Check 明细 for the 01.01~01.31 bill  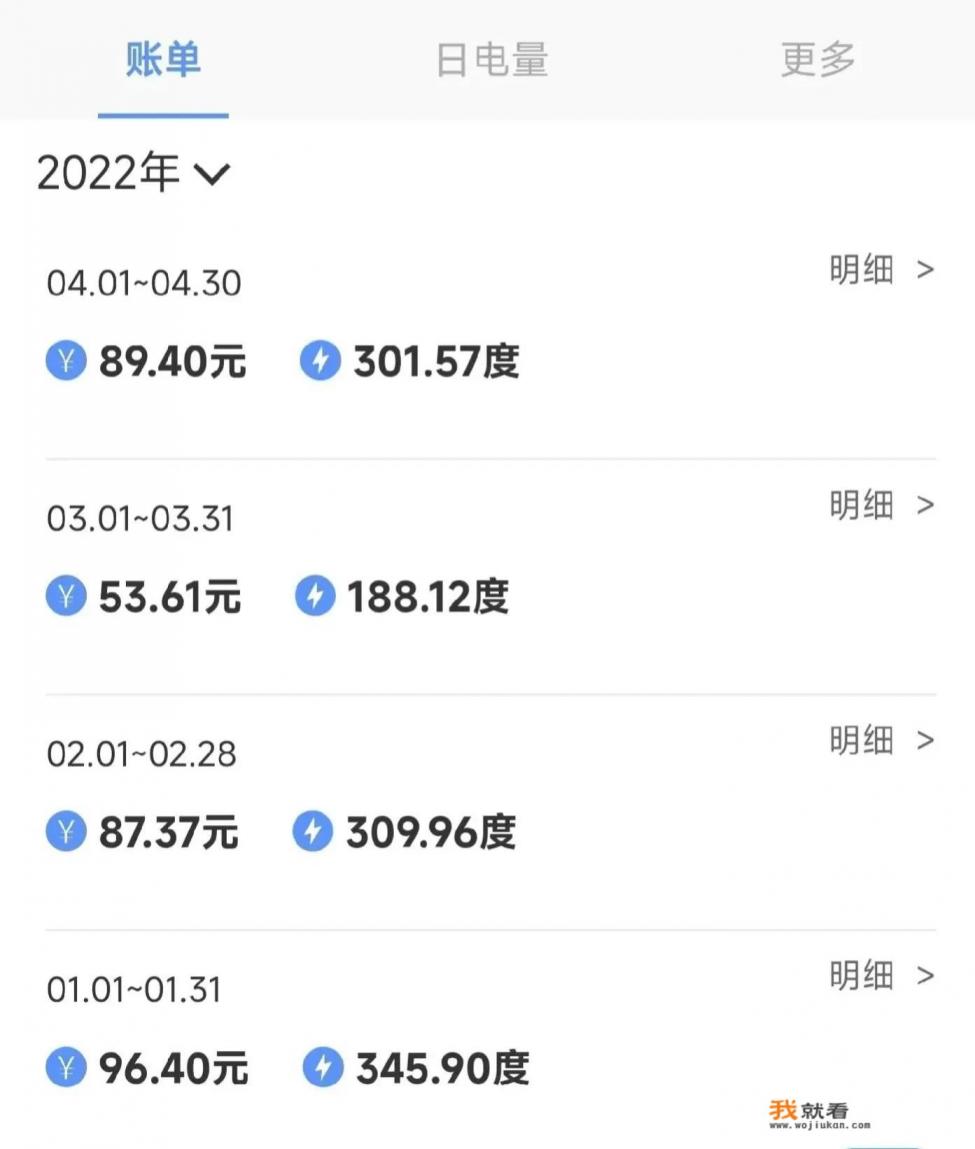[x=881, y=975]
